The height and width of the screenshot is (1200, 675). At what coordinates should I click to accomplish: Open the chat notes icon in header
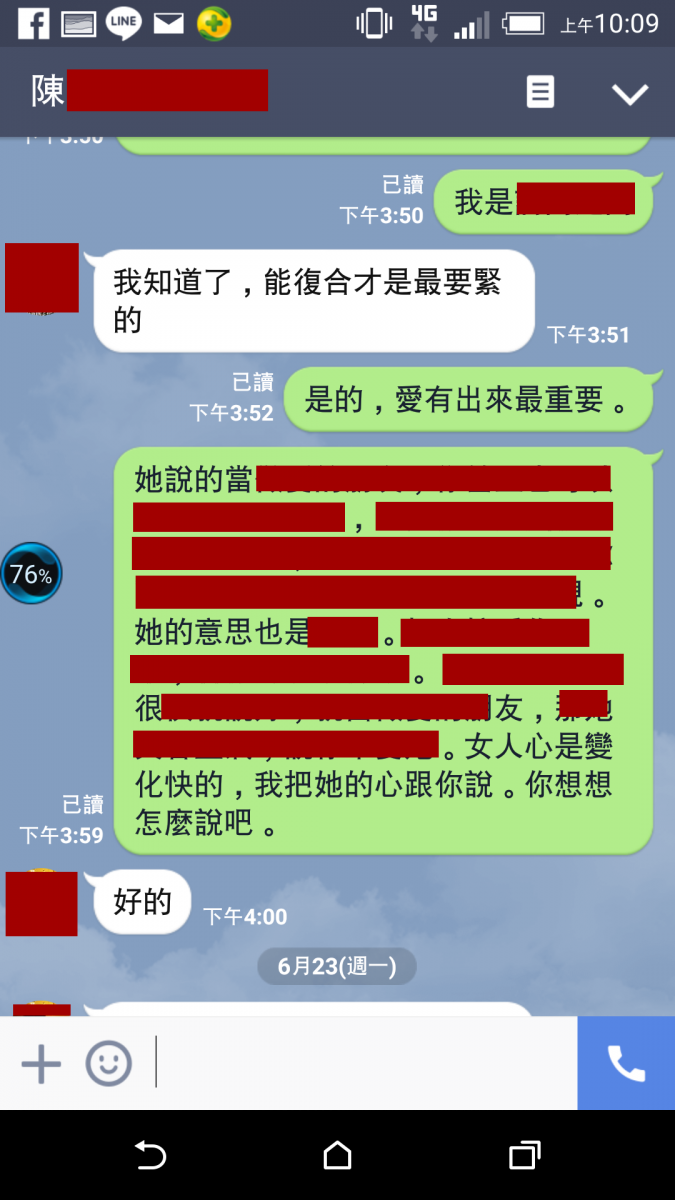pos(540,93)
